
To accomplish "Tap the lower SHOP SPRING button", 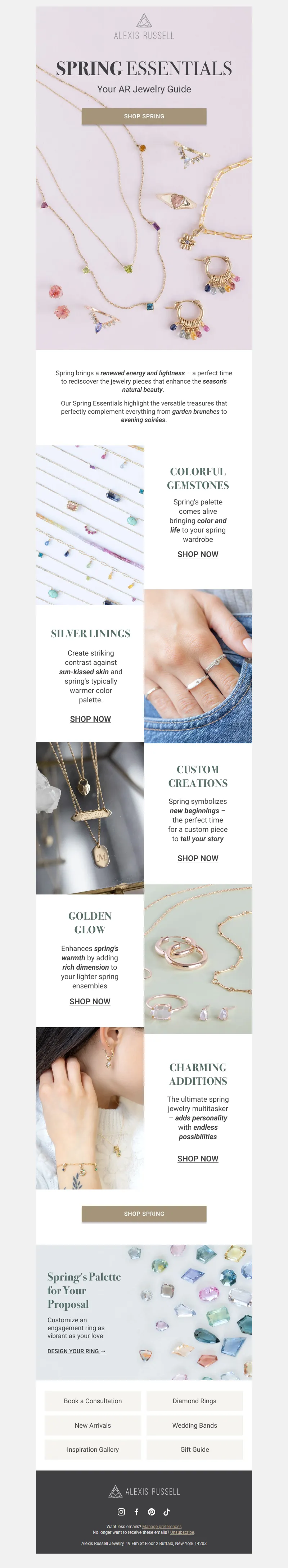I will [x=144, y=1213].
